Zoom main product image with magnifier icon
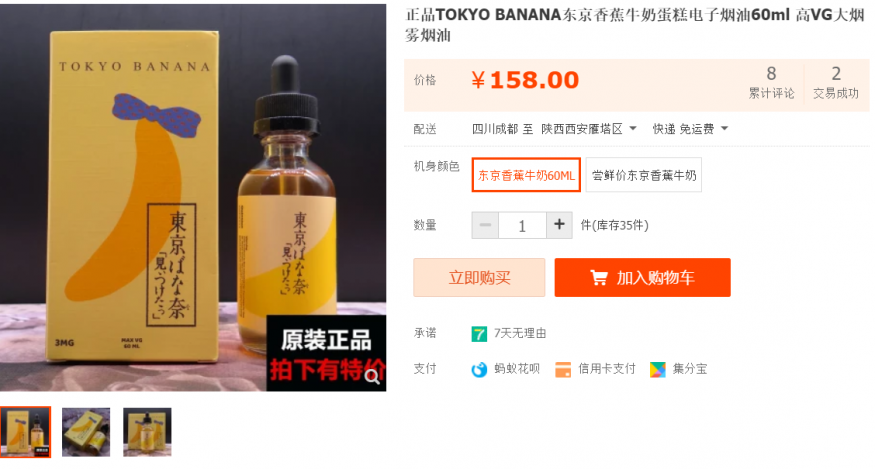The image size is (875, 469). [x=371, y=377]
